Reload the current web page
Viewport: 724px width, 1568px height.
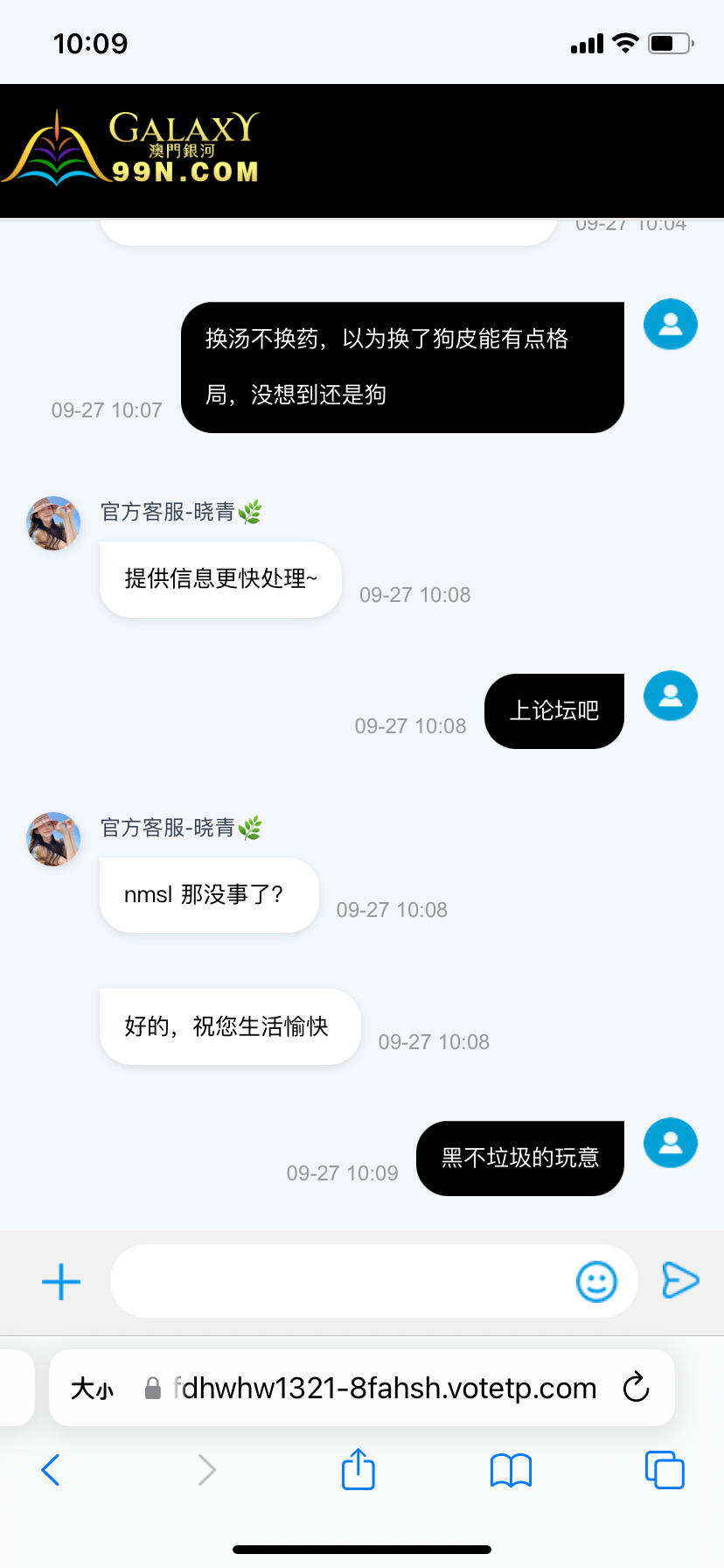coord(636,1388)
